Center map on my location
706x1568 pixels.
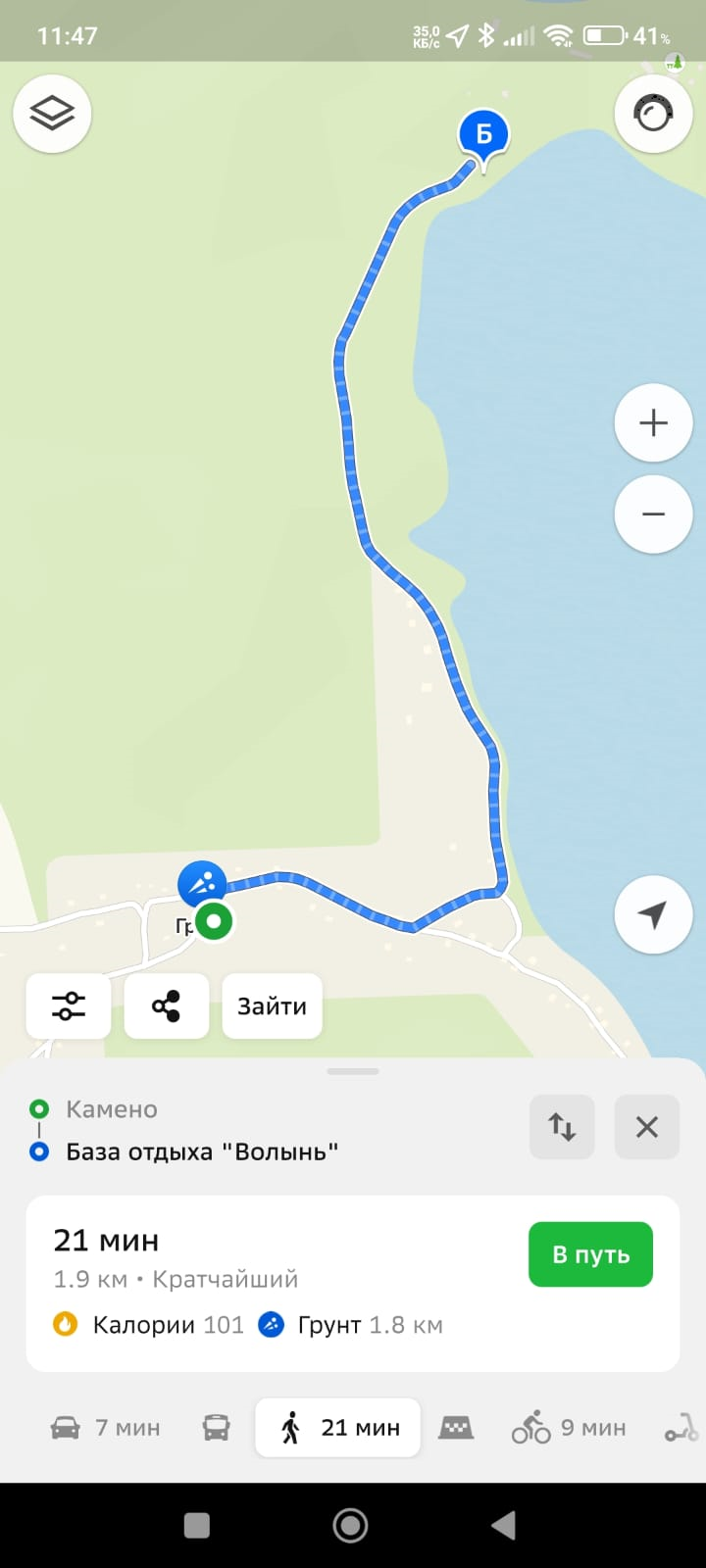(653, 914)
